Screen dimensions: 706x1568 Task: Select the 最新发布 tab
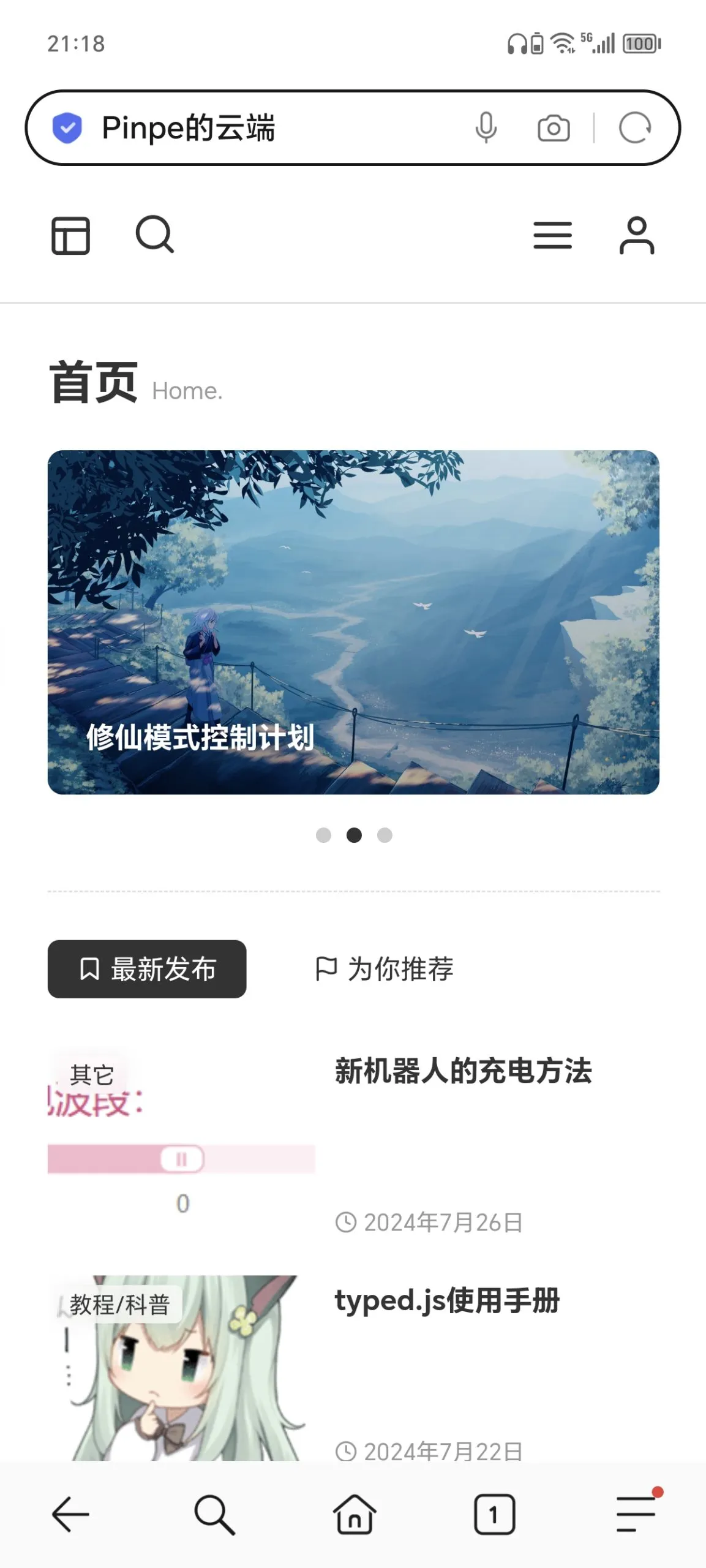(x=147, y=968)
